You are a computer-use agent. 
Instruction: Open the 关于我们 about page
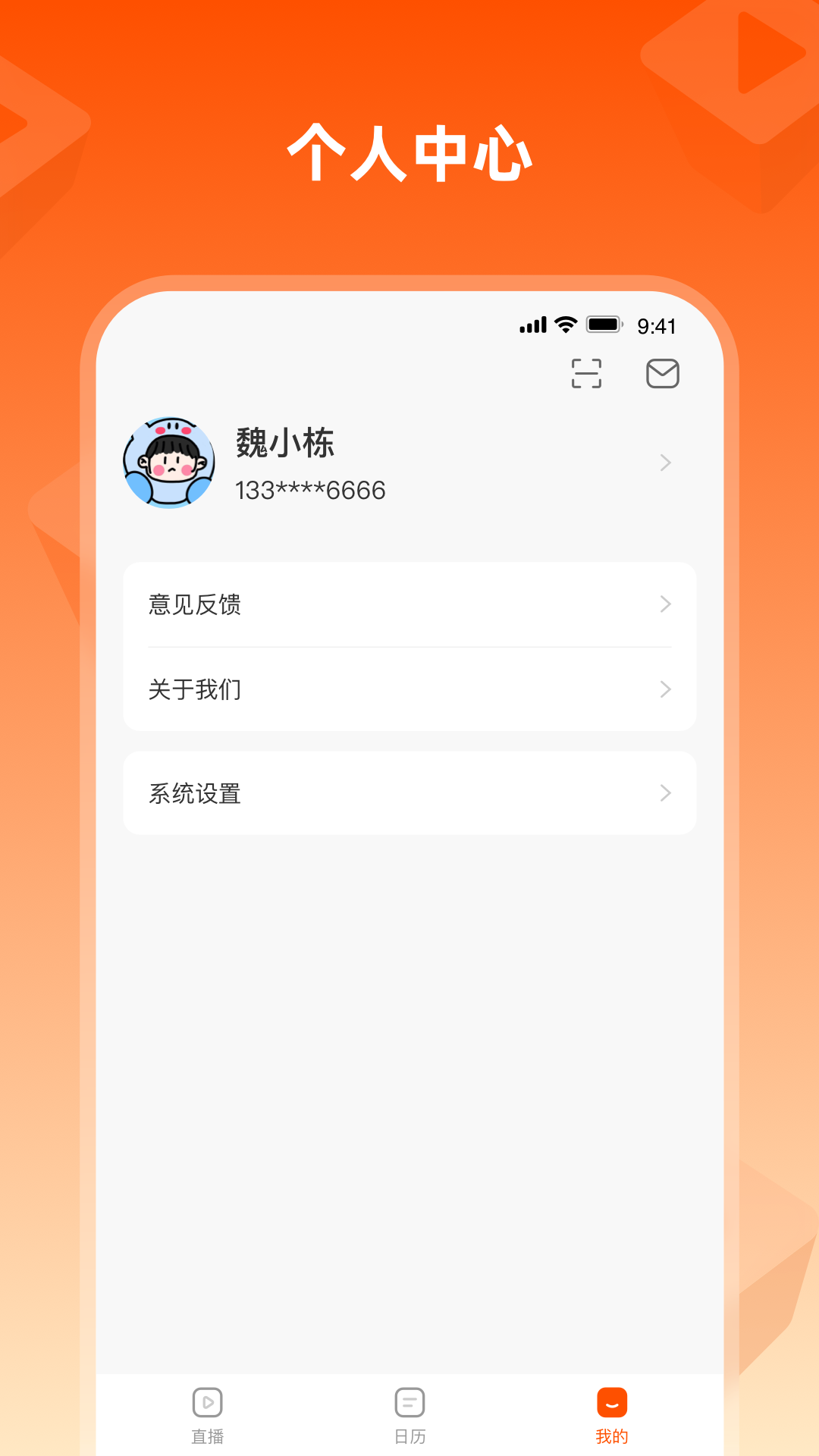tap(195, 690)
